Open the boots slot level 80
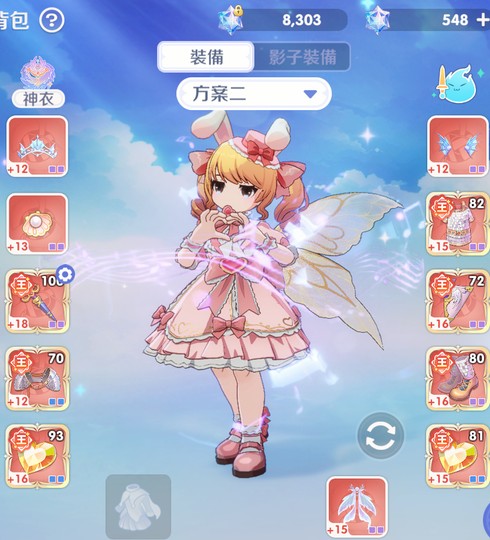This screenshot has height=540, width=490. [x=458, y=379]
